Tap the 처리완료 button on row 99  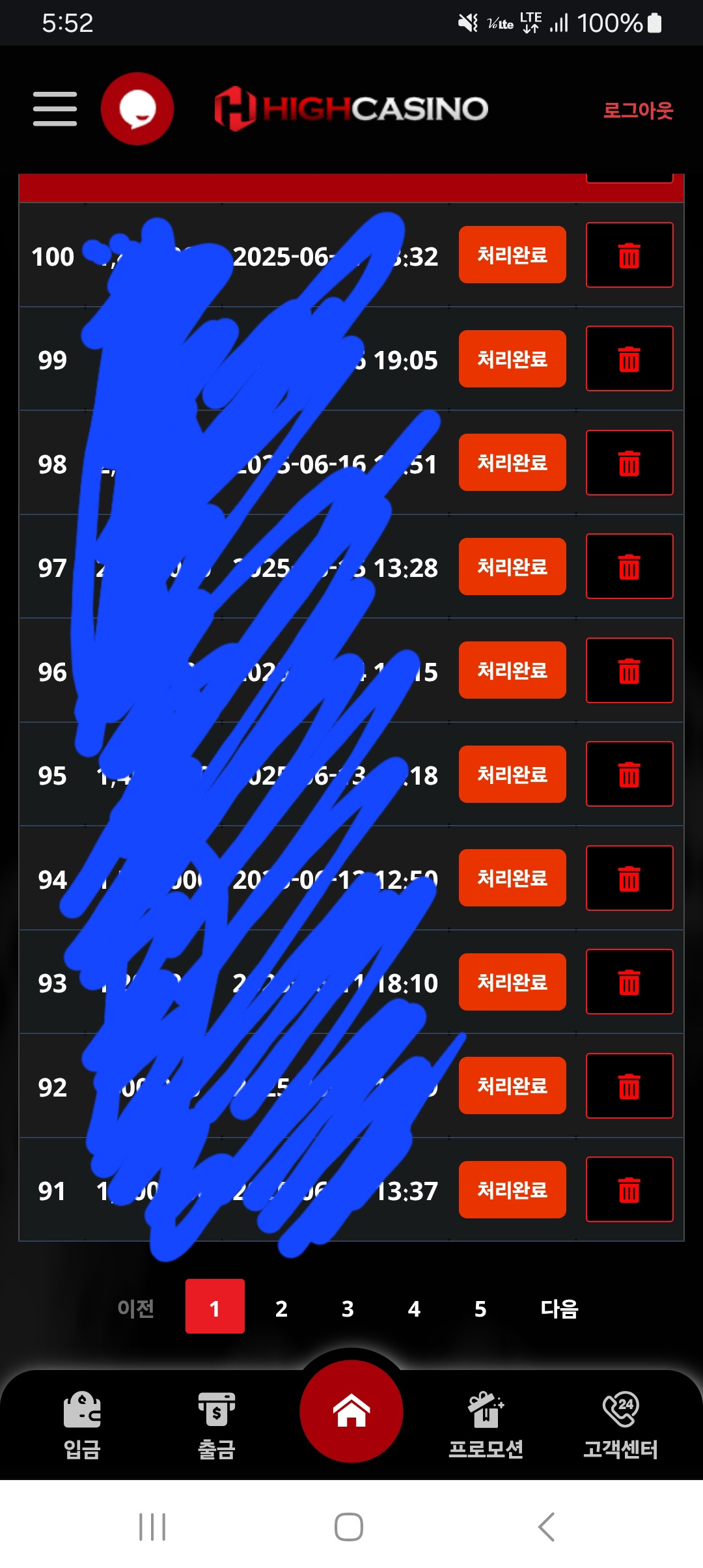[x=512, y=359]
